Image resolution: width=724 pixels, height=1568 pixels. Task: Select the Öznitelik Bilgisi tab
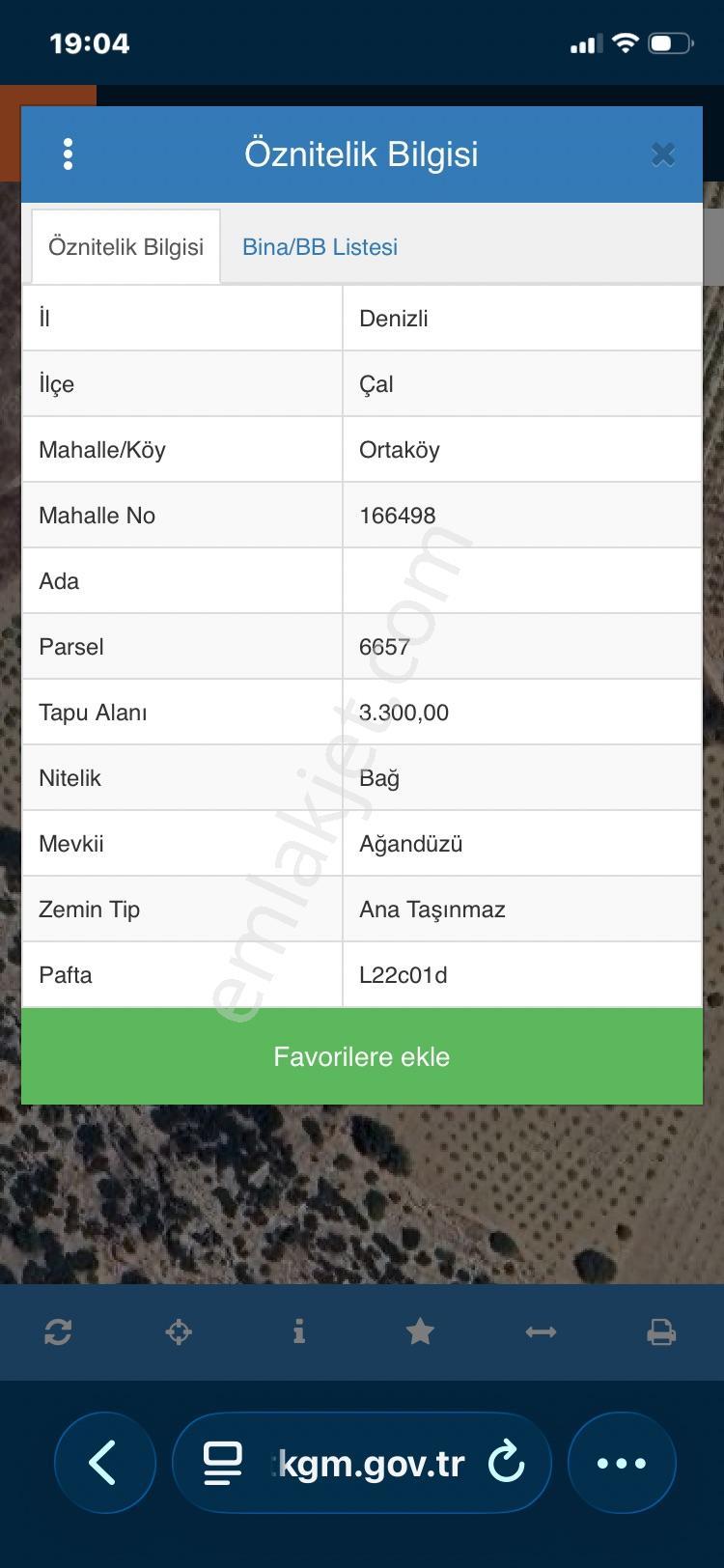click(126, 247)
